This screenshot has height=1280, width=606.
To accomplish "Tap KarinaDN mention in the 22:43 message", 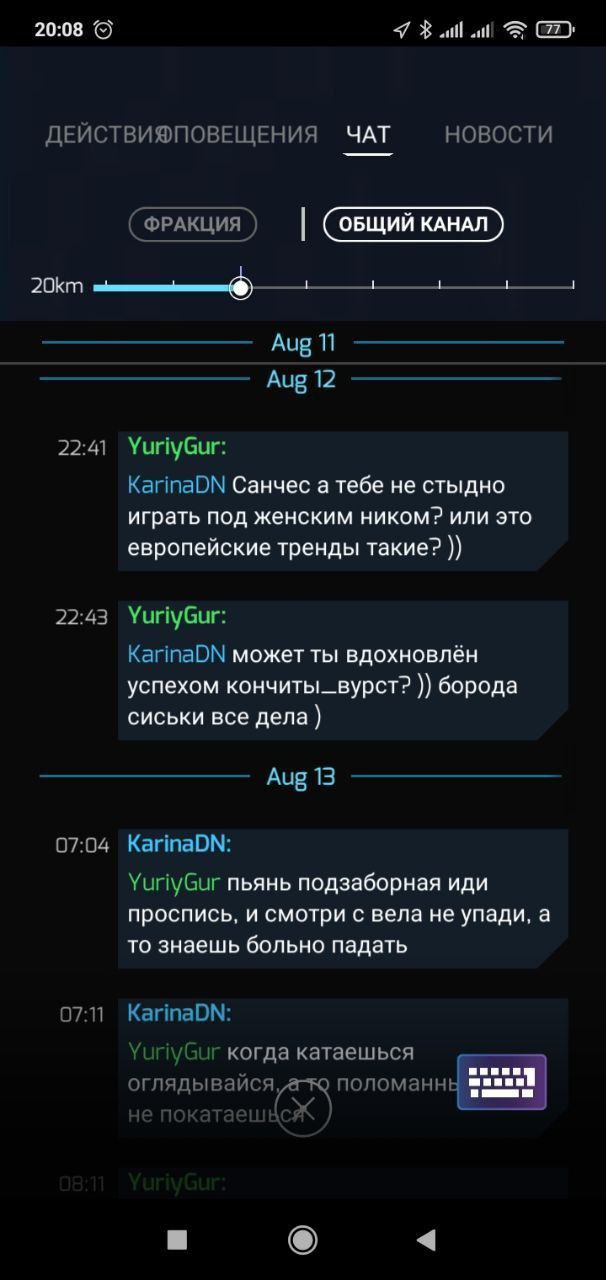I will pyautogui.click(x=176, y=655).
